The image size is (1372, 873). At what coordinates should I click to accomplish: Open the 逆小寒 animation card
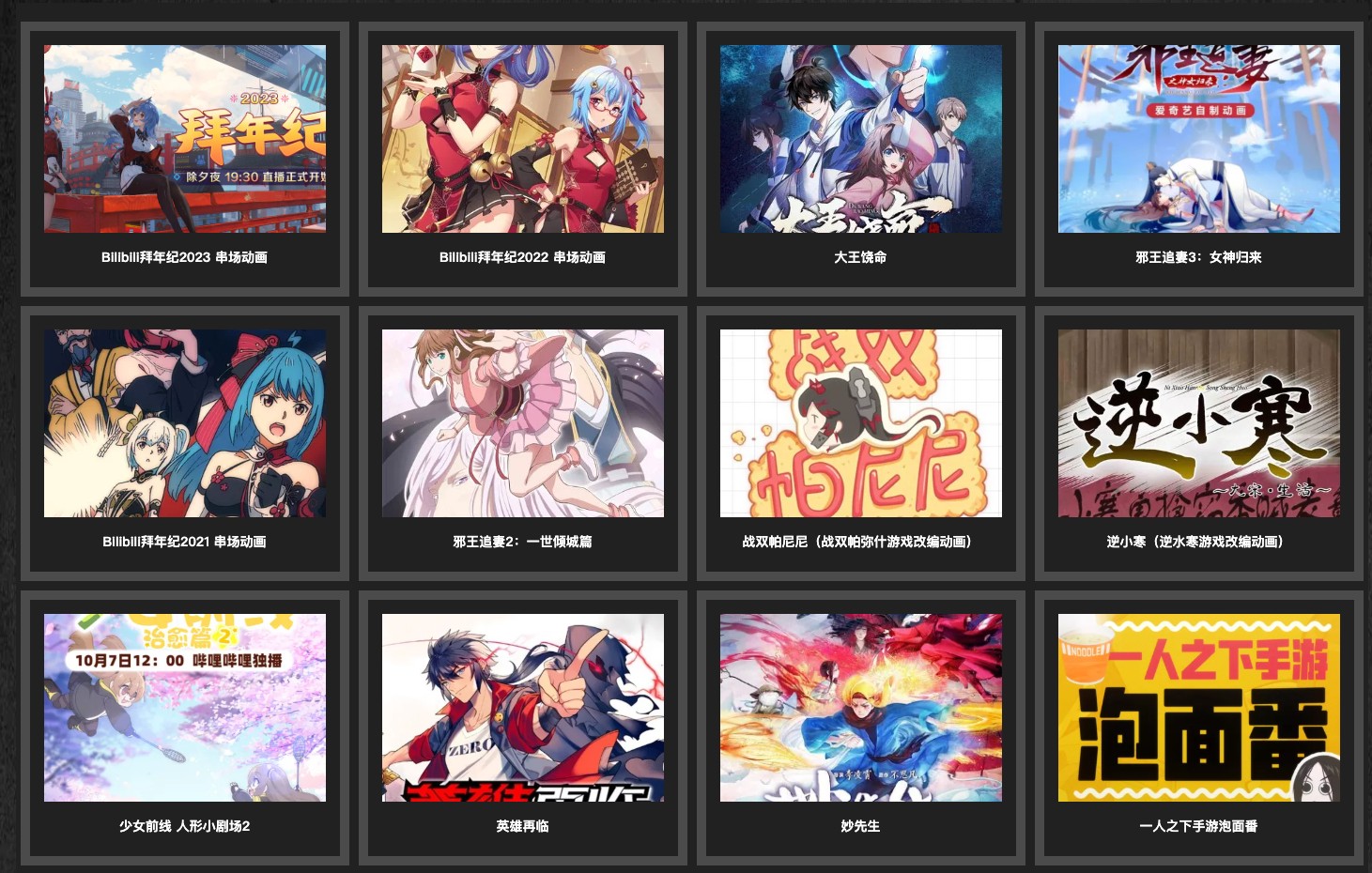coord(1199,423)
